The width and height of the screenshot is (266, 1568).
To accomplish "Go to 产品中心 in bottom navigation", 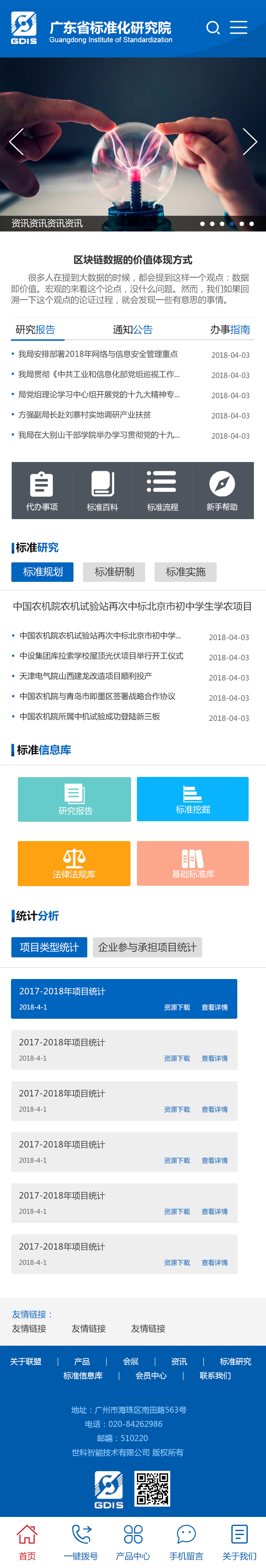I will pos(133,1542).
